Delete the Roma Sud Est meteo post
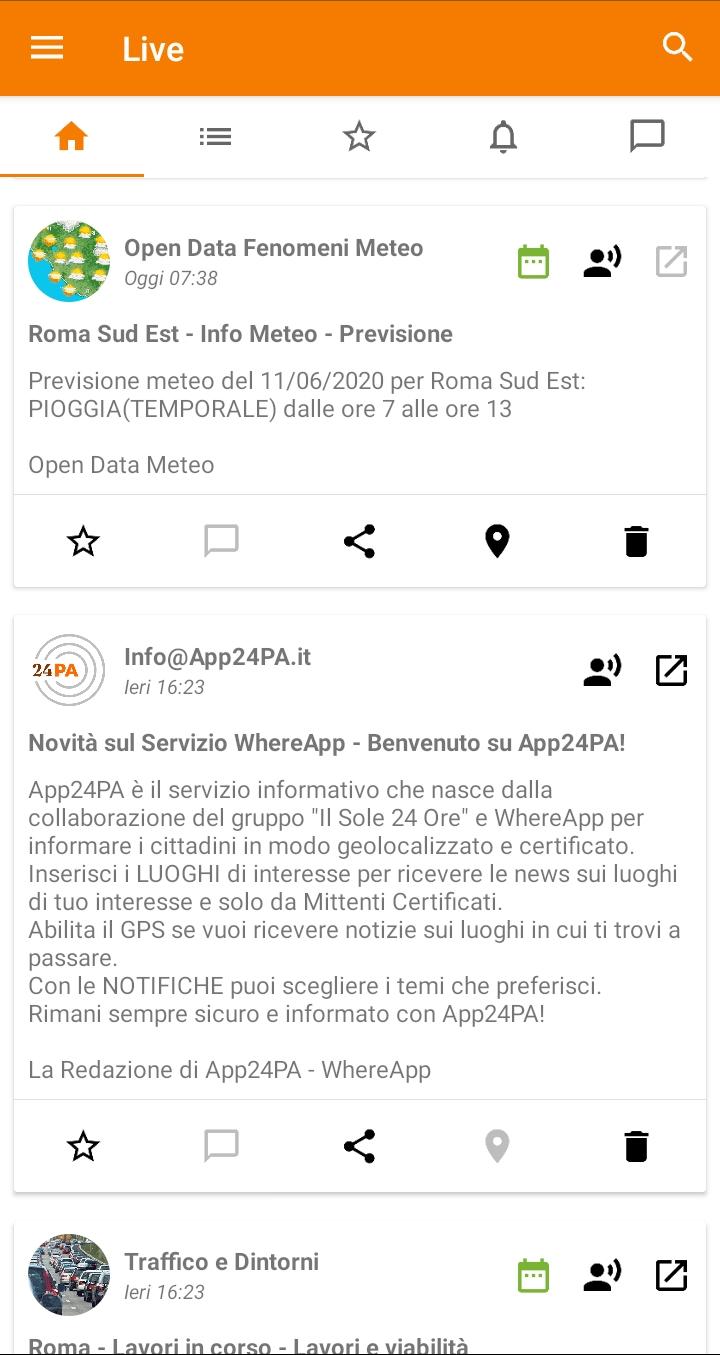The width and height of the screenshot is (720, 1355). [636, 541]
